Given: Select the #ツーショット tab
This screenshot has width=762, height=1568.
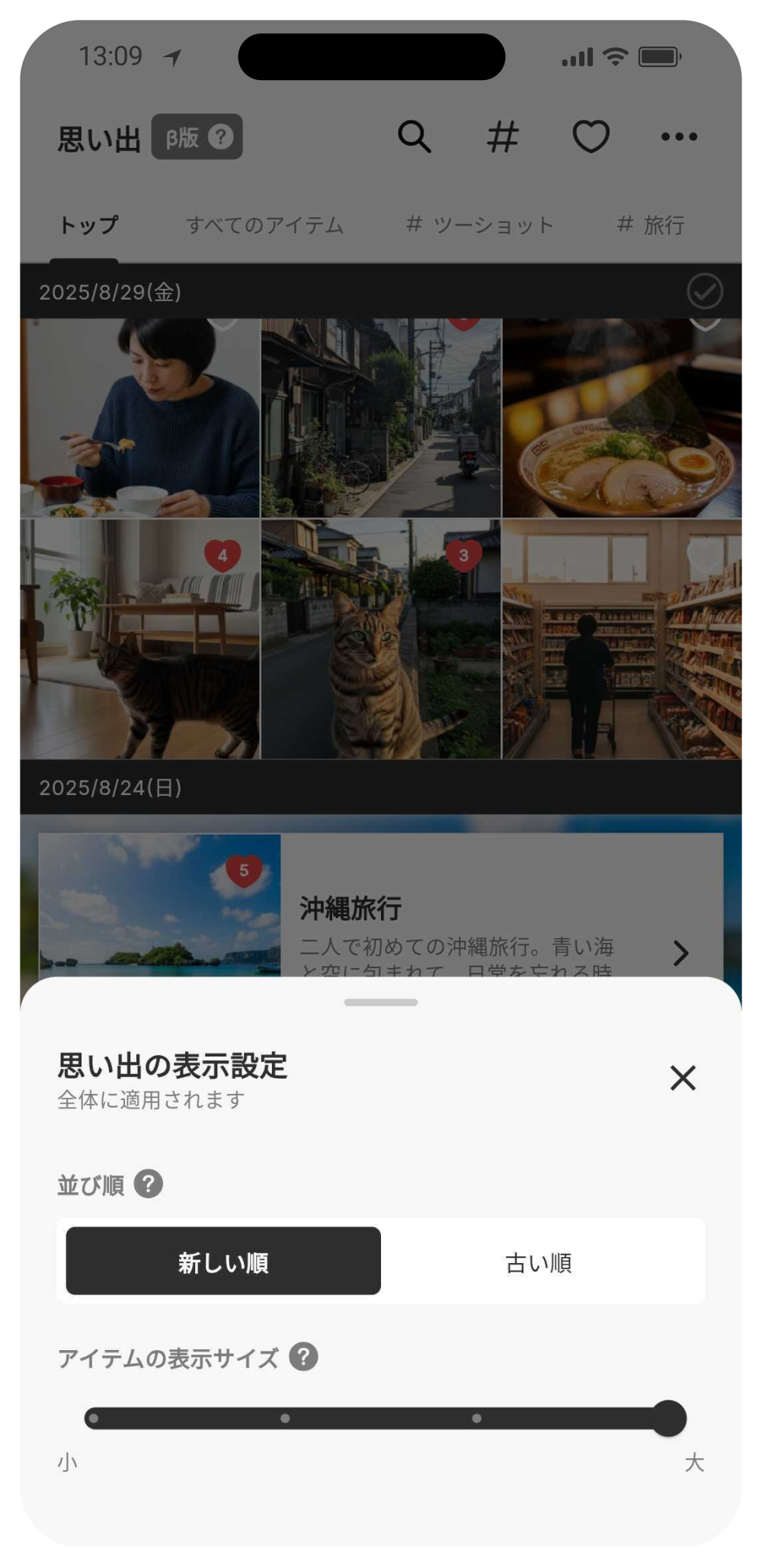Looking at the screenshot, I should tap(481, 226).
